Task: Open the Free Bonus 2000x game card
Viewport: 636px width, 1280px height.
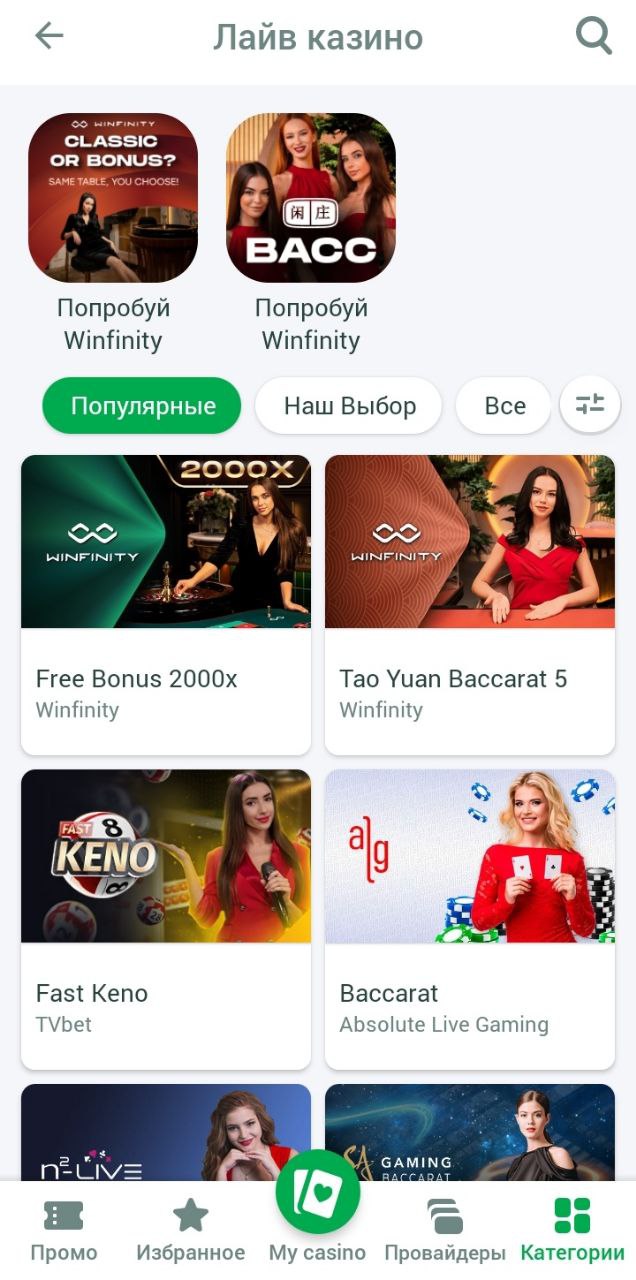Action: (x=166, y=604)
